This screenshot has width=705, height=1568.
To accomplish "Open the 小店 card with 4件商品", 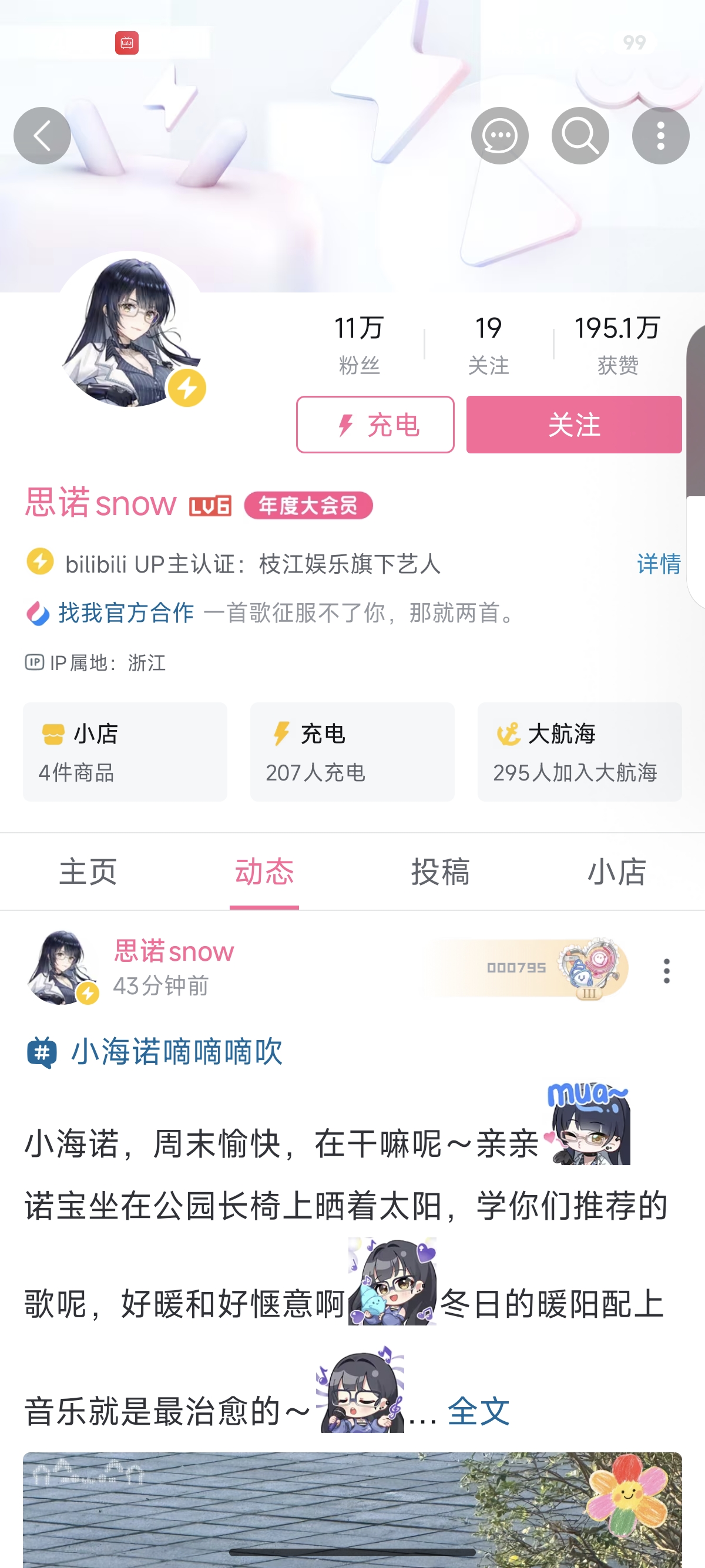I will (x=125, y=751).
